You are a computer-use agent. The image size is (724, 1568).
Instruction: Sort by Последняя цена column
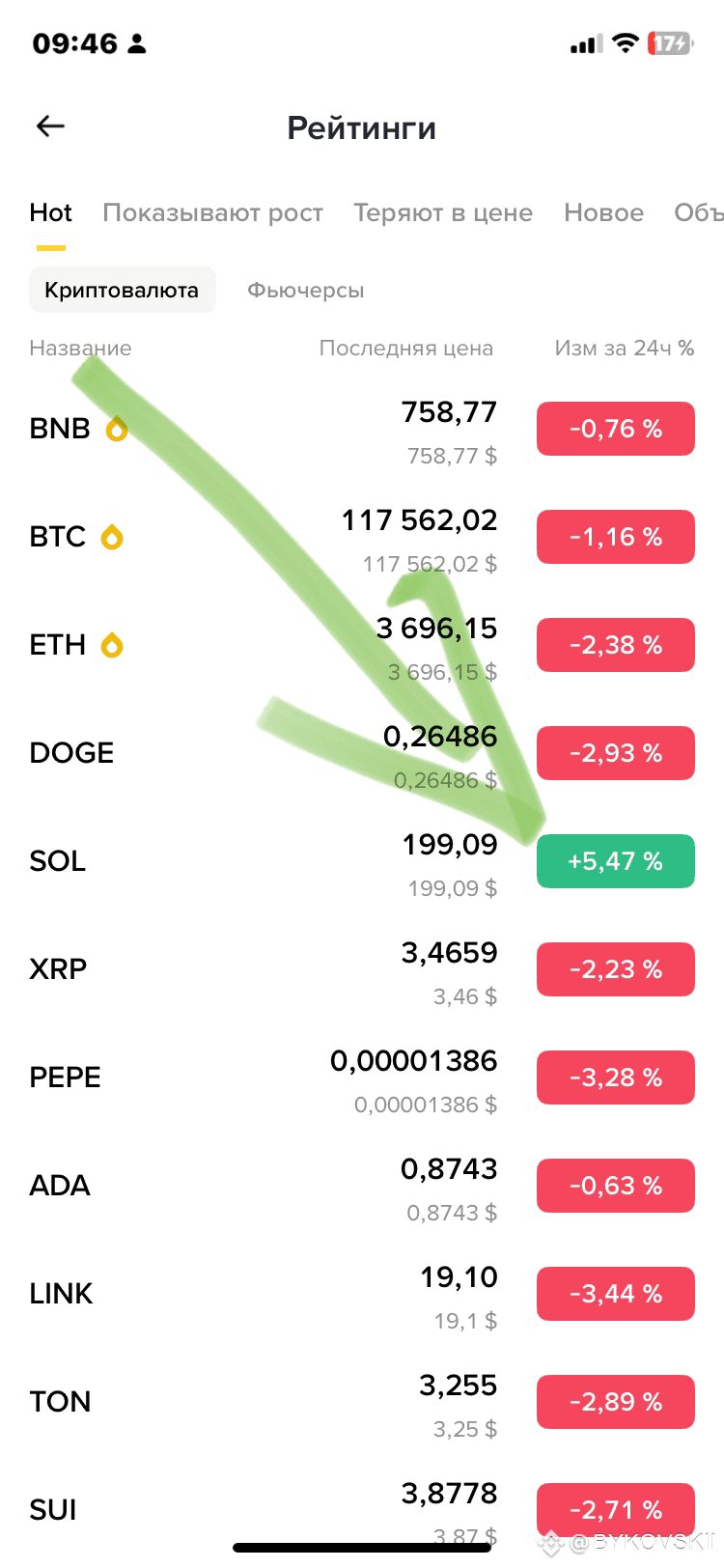[x=405, y=349]
